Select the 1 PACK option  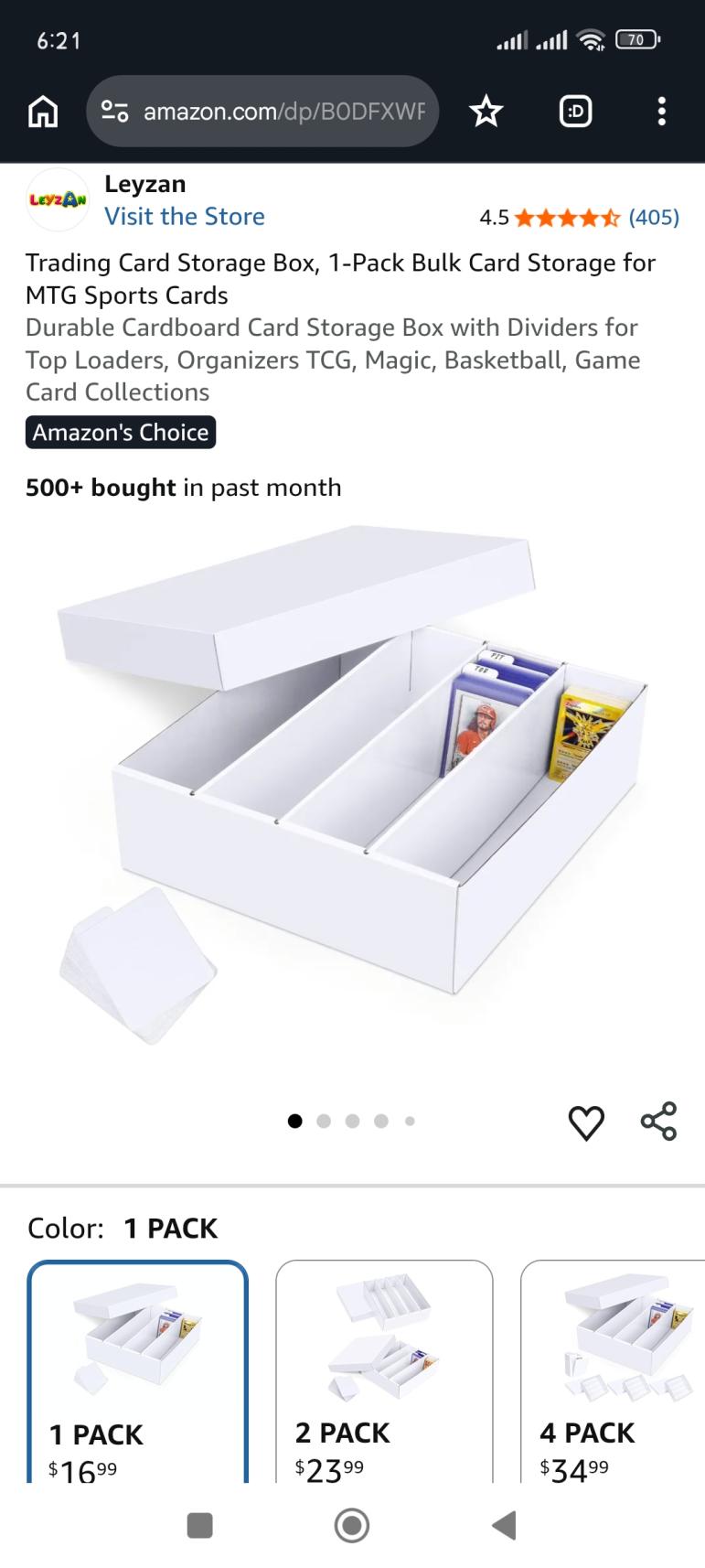click(x=138, y=1372)
